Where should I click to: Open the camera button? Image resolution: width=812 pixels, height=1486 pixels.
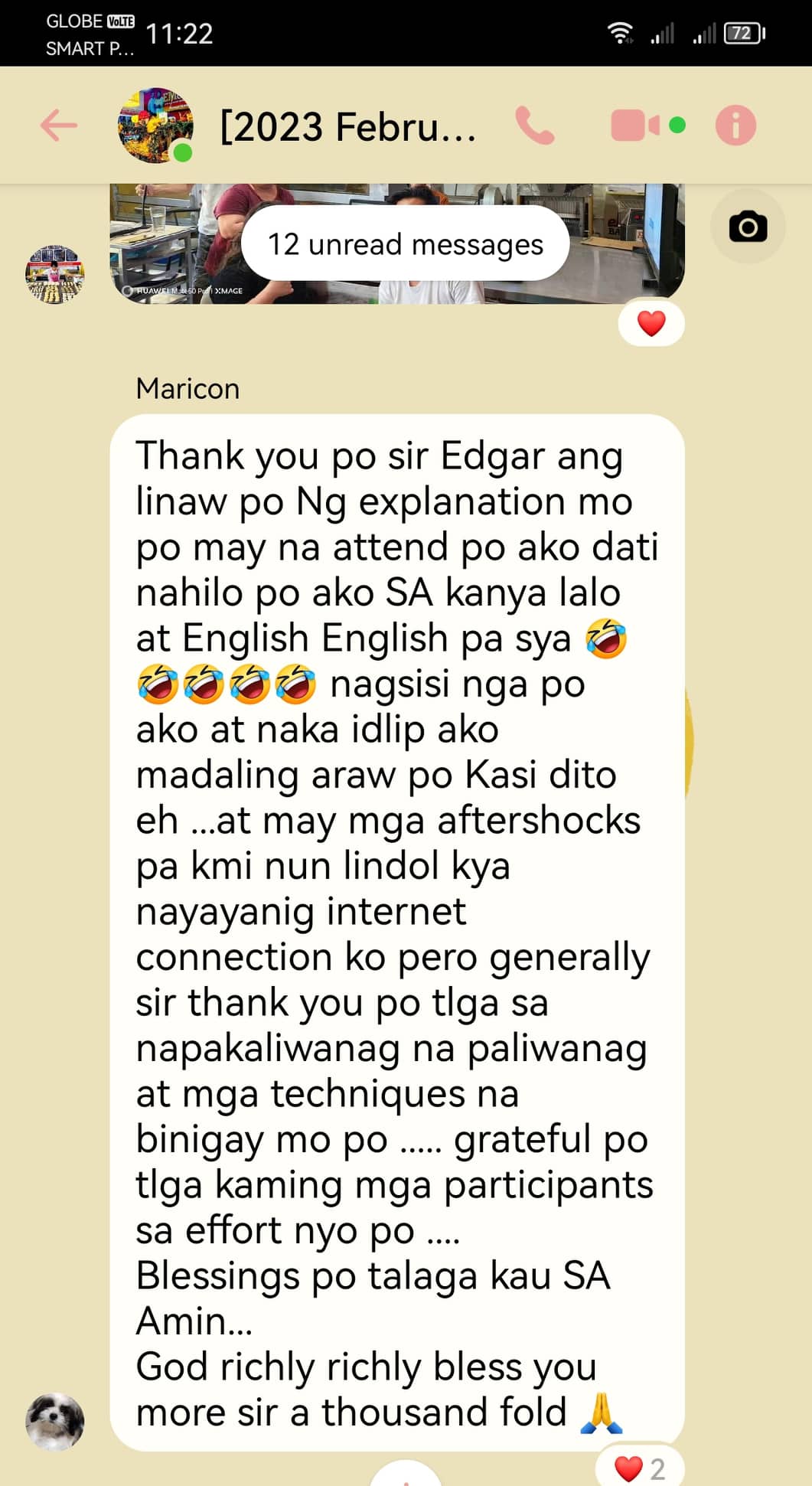(x=748, y=227)
